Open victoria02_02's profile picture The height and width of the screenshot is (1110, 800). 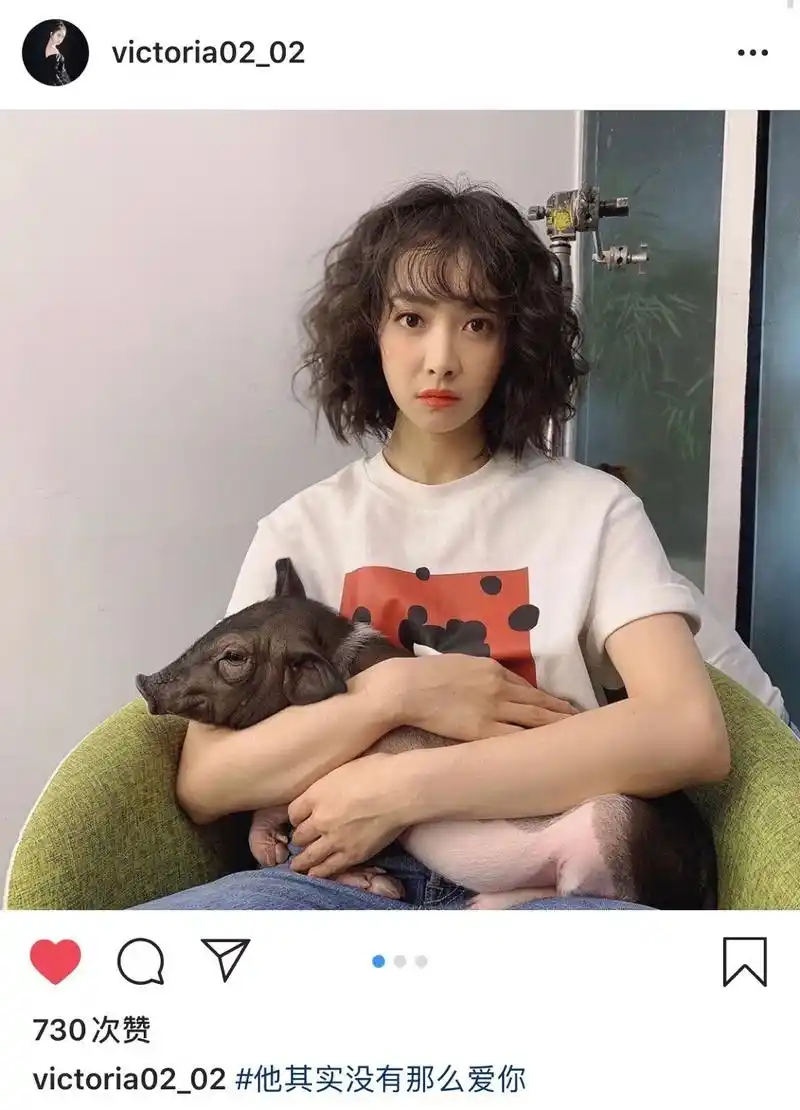pos(55,52)
